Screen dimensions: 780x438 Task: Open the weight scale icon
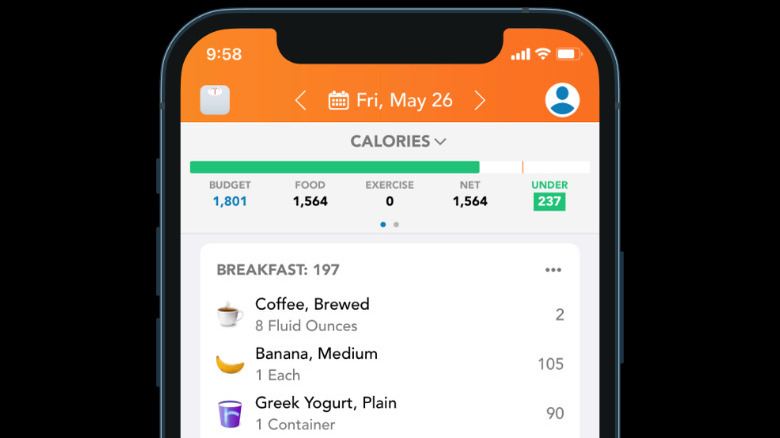pos(215,101)
